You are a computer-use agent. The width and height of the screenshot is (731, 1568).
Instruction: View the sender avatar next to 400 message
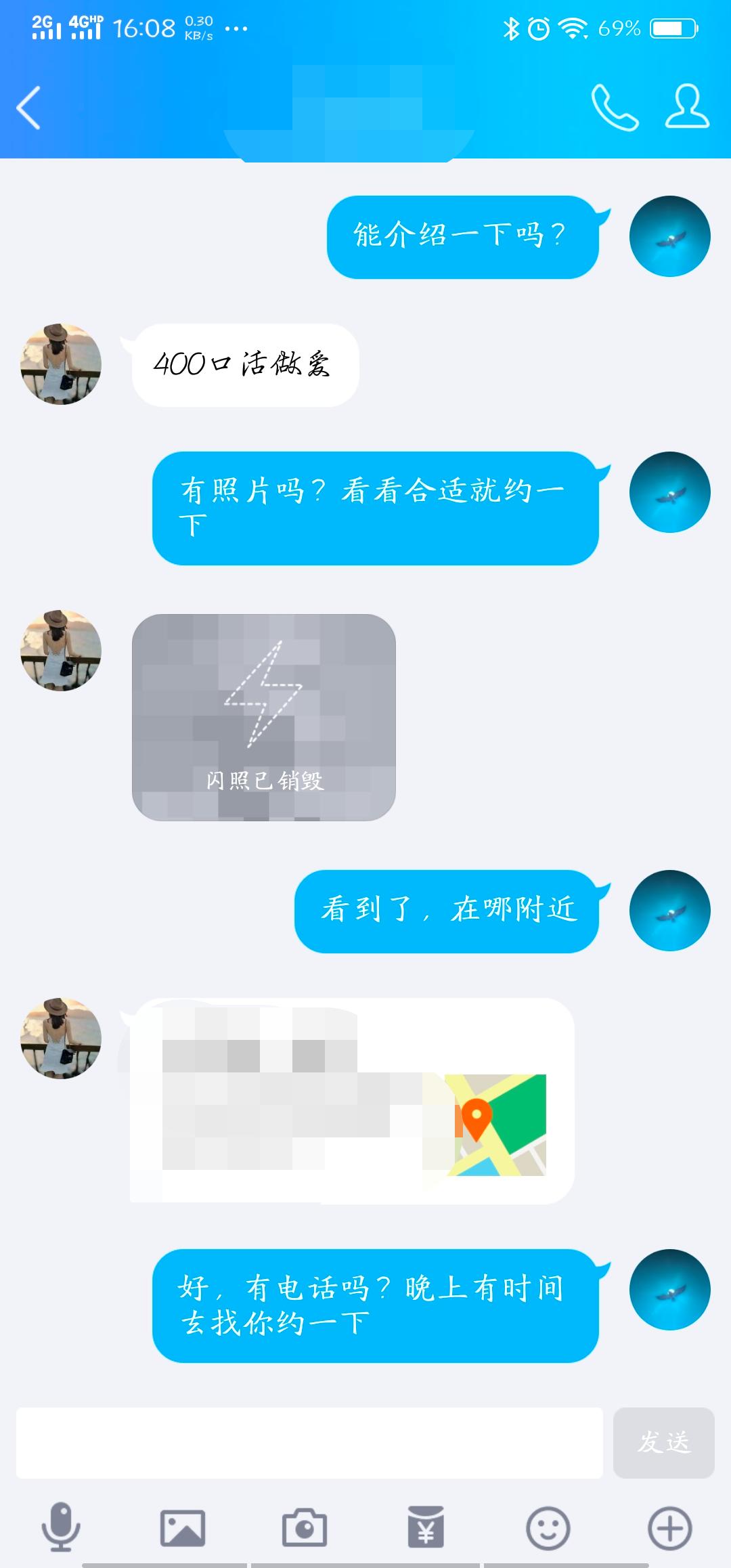[61, 364]
